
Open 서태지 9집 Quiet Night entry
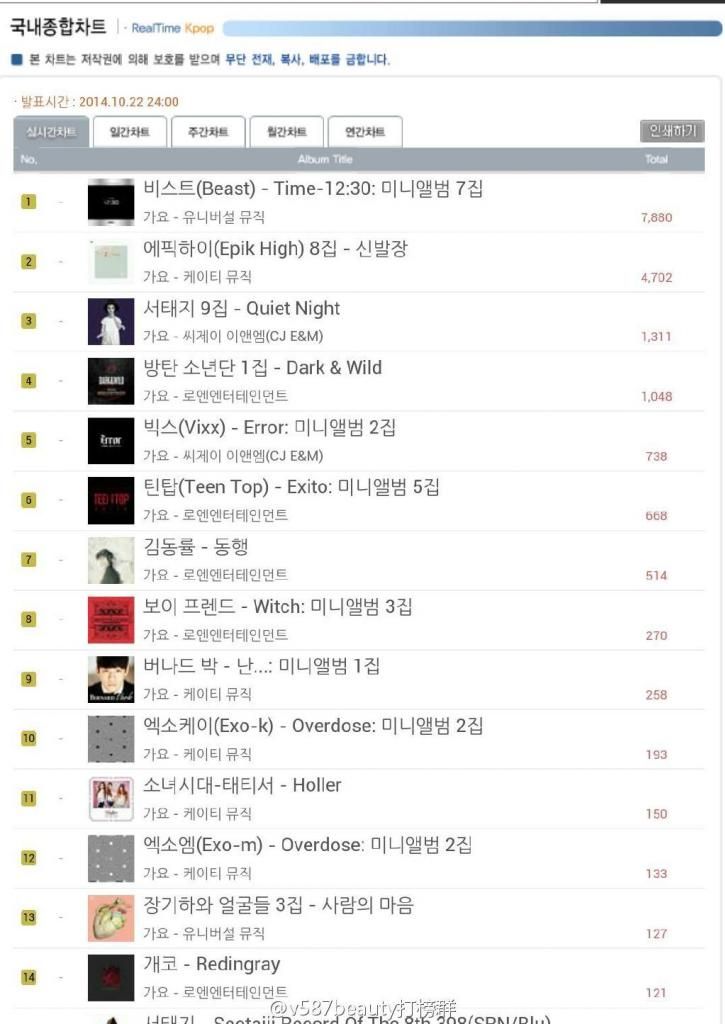(x=241, y=308)
